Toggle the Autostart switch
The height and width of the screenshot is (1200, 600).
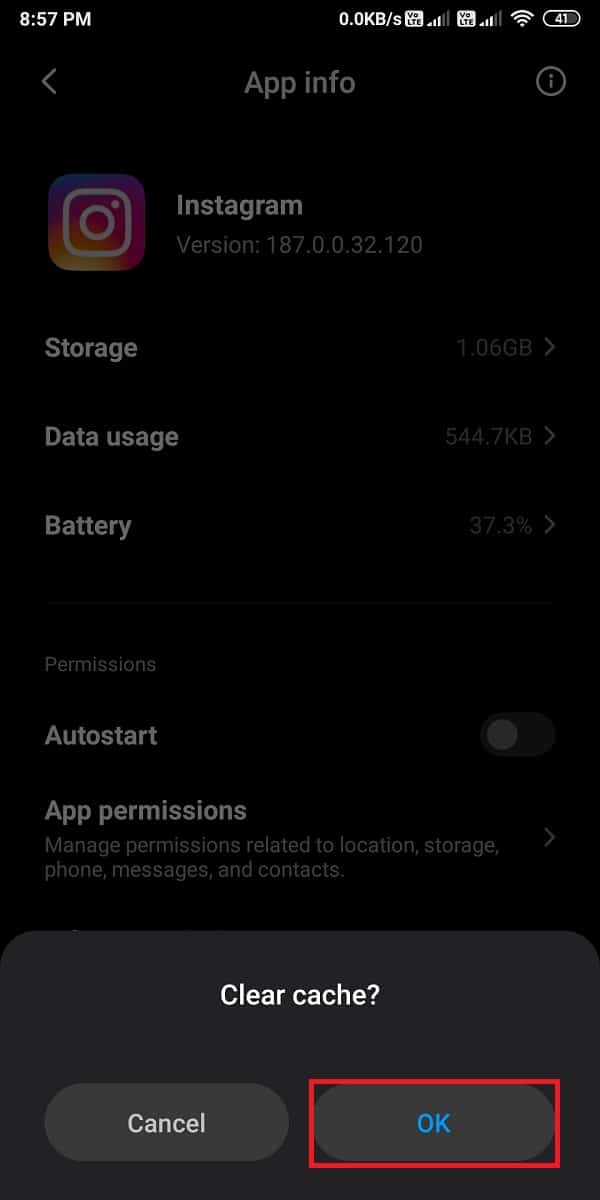(x=517, y=736)
